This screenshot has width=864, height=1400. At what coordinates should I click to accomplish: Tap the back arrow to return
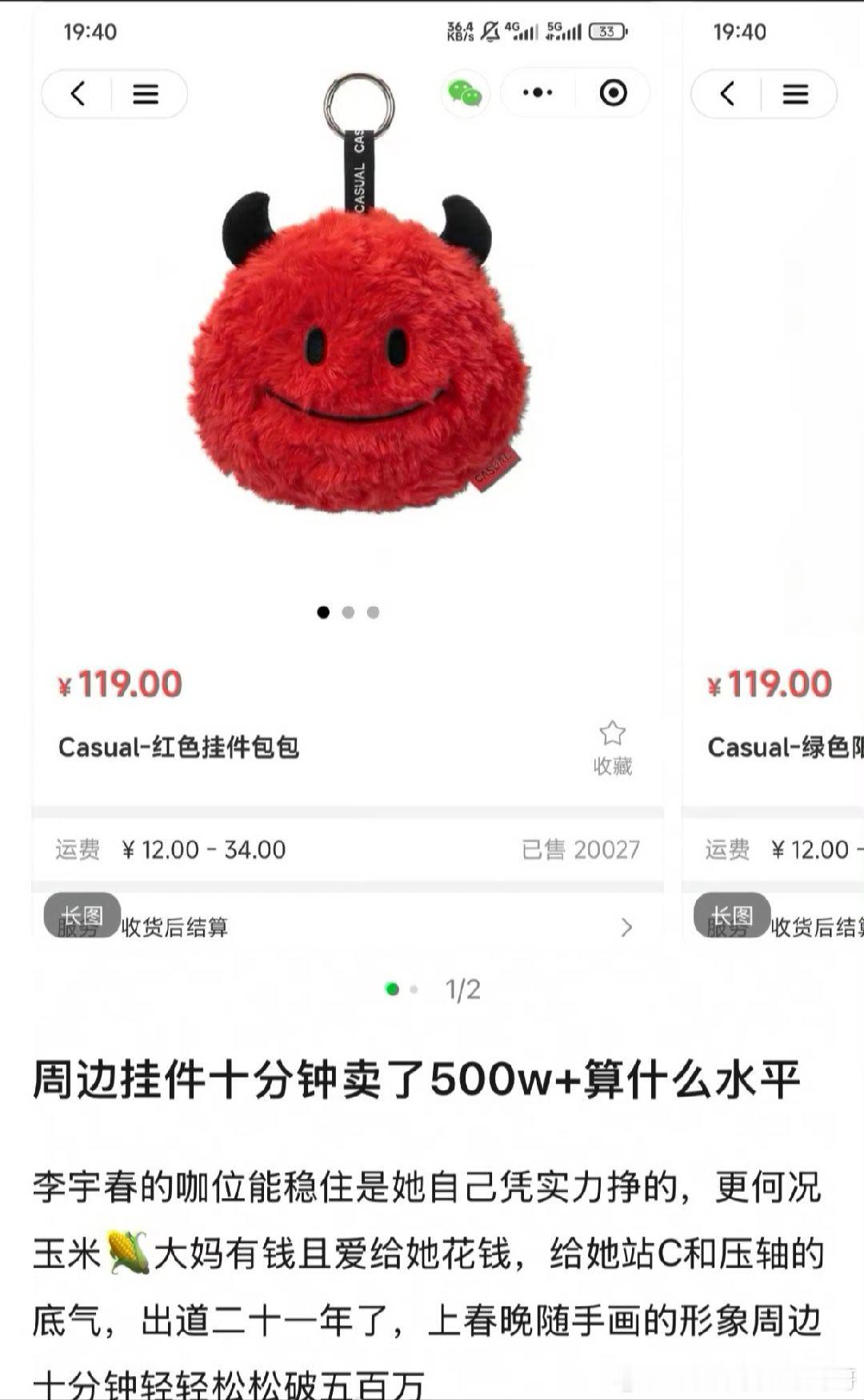78,93
